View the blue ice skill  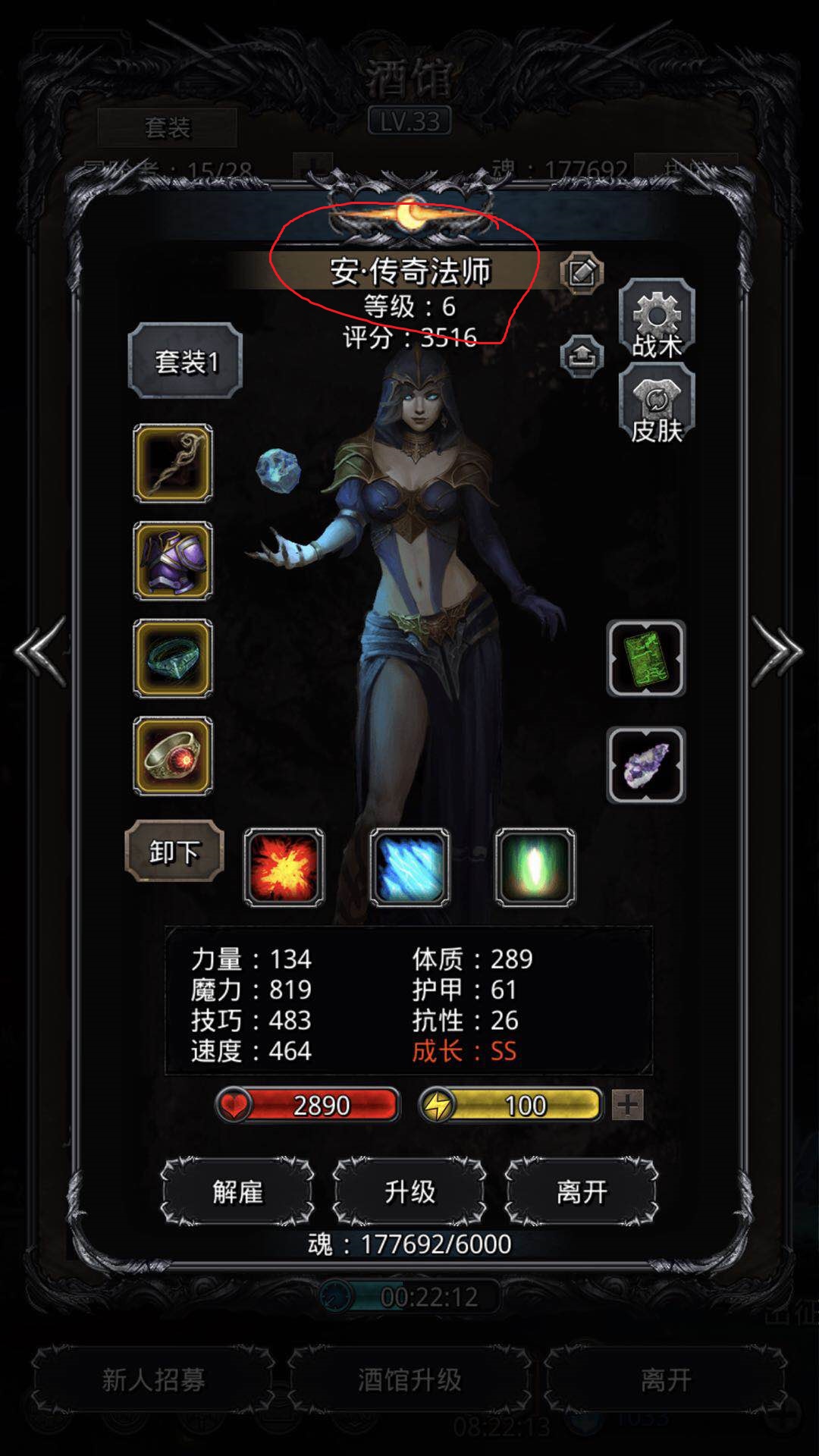click(409, 868)
